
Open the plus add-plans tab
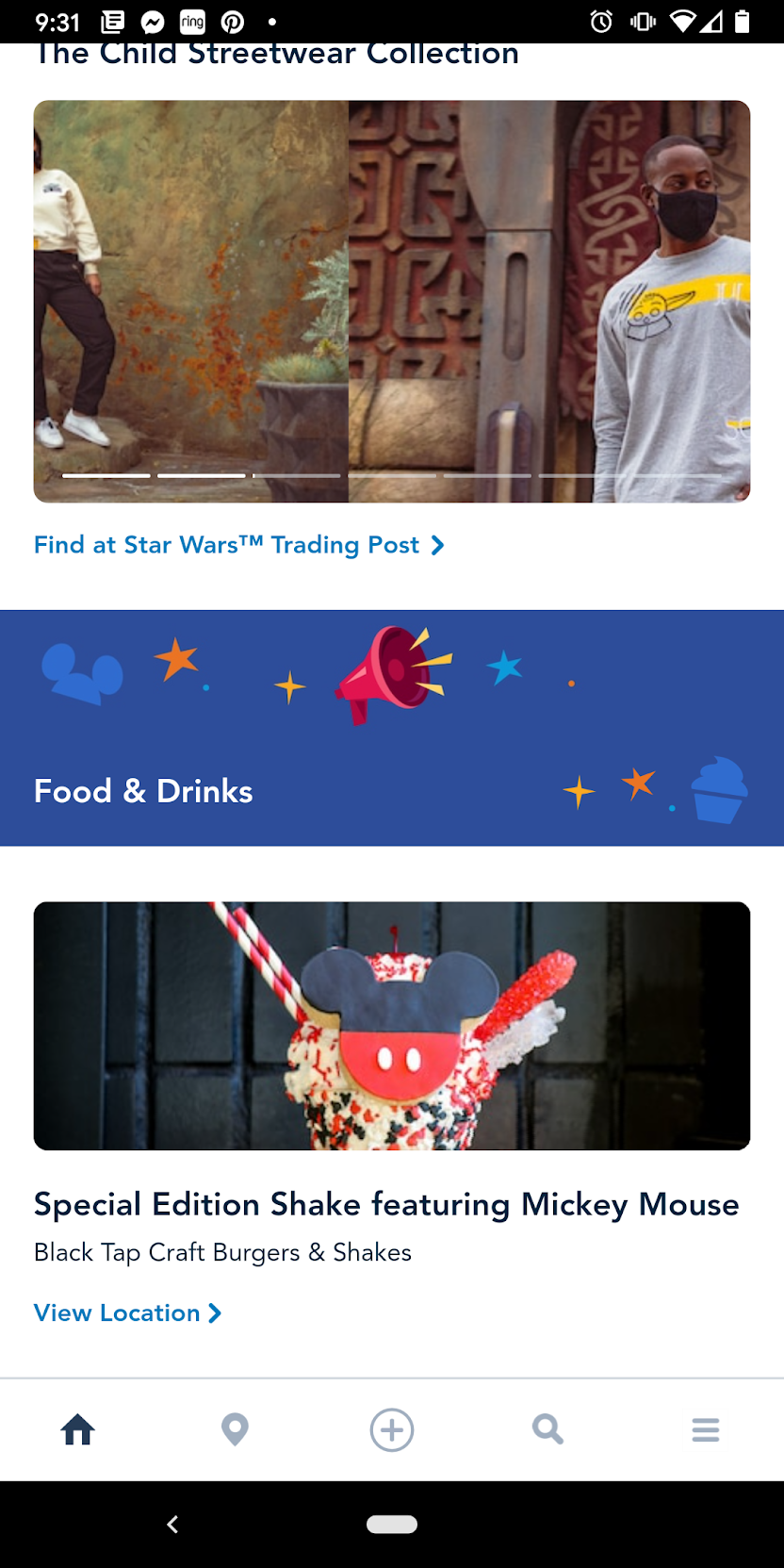pyautogui.click(x=392, y=1429)
